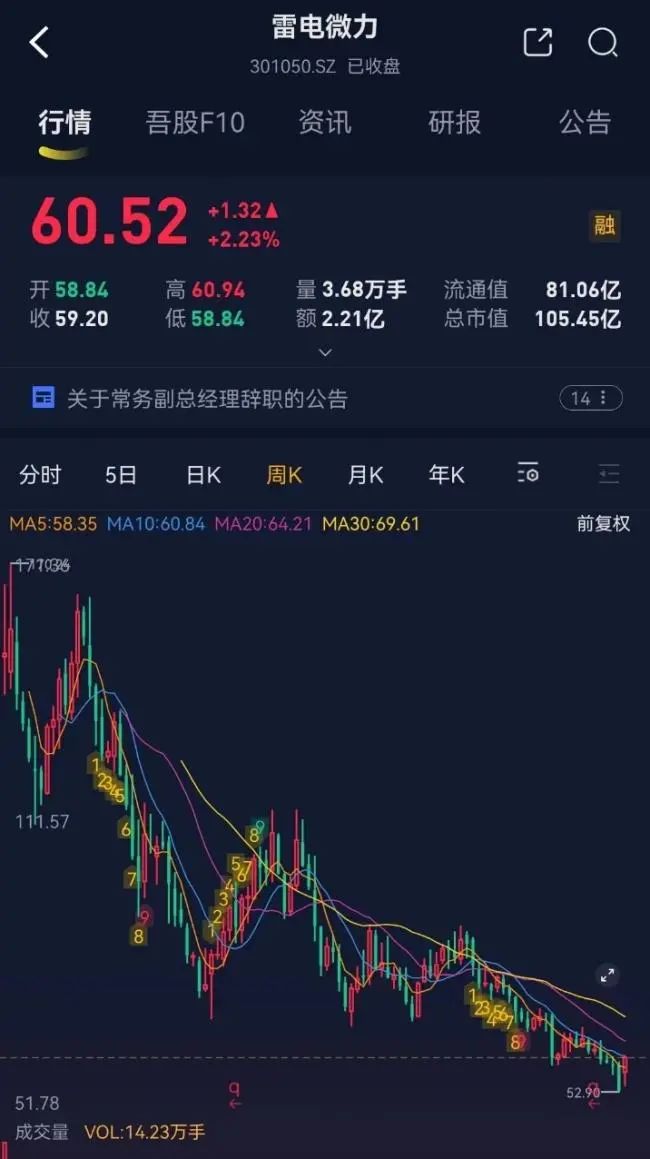Change the 前复权 adjustment setting
This screenshot has width=650, height=1159.
point(603,523)
